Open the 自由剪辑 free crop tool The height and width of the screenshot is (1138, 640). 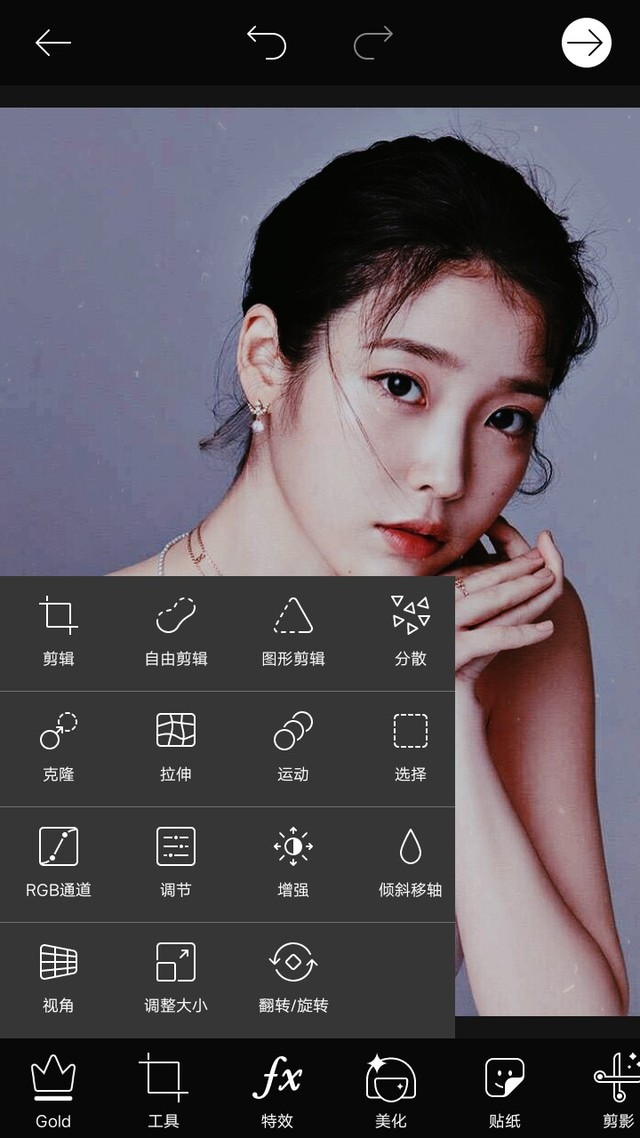[176, 631]
